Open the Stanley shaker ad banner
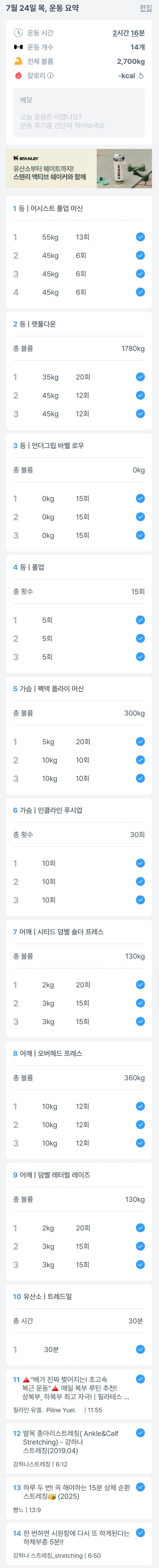Viewport: 159px width, 1568px height. pos(79,169)
